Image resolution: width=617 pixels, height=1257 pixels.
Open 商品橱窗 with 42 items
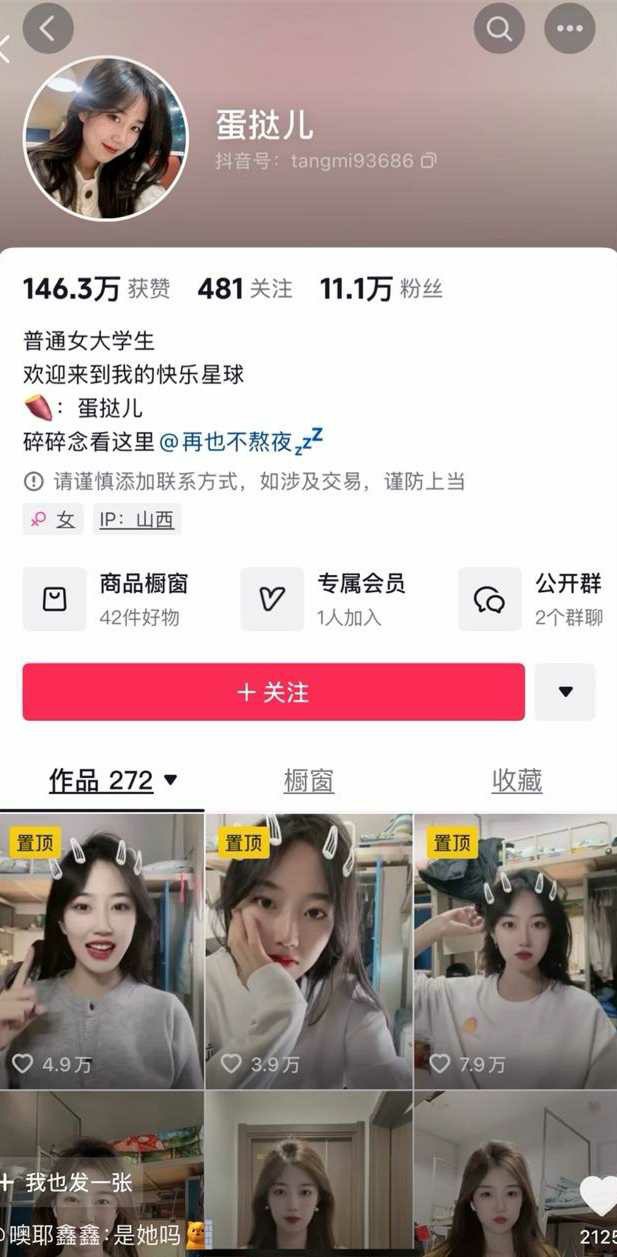(x=118, y=598)
